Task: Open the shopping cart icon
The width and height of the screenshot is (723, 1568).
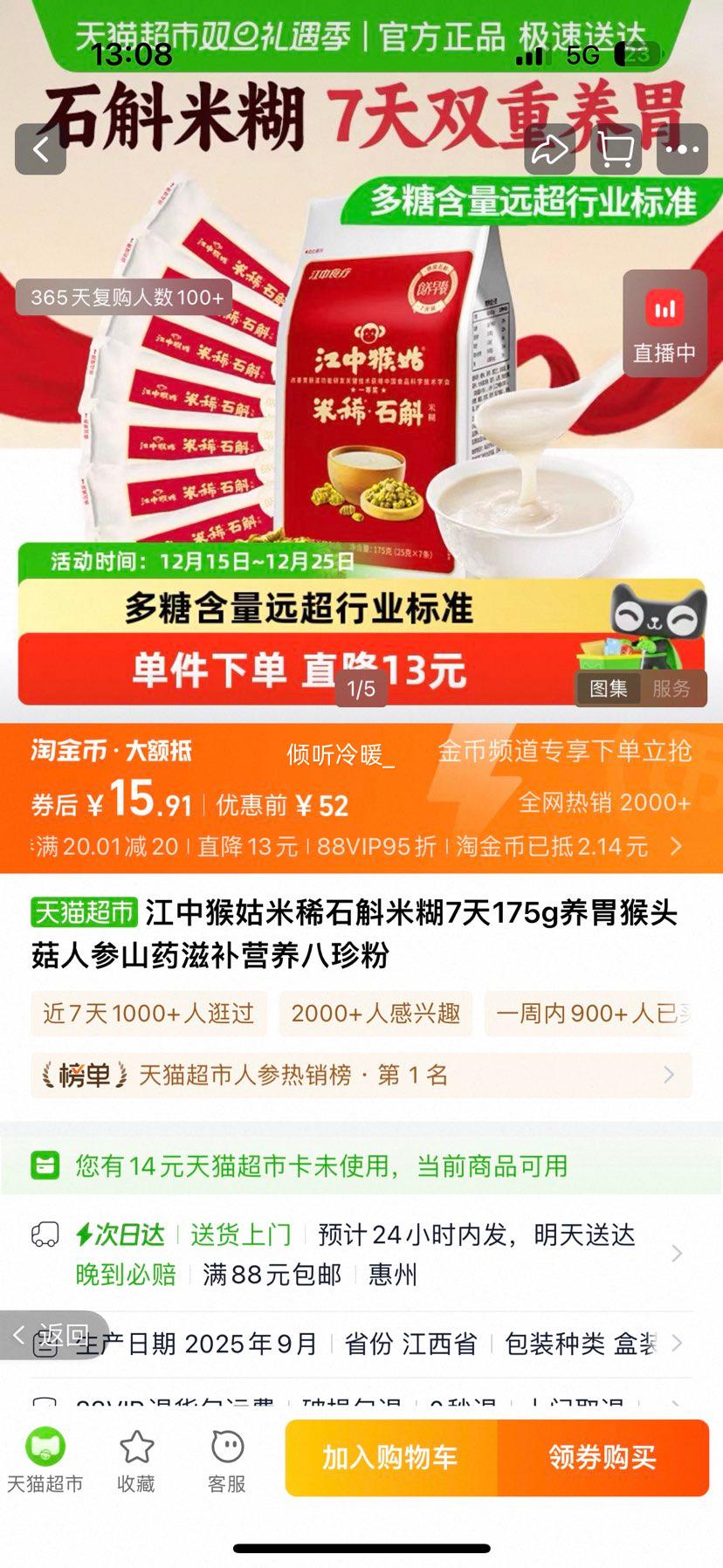Action: coord(616,148)
